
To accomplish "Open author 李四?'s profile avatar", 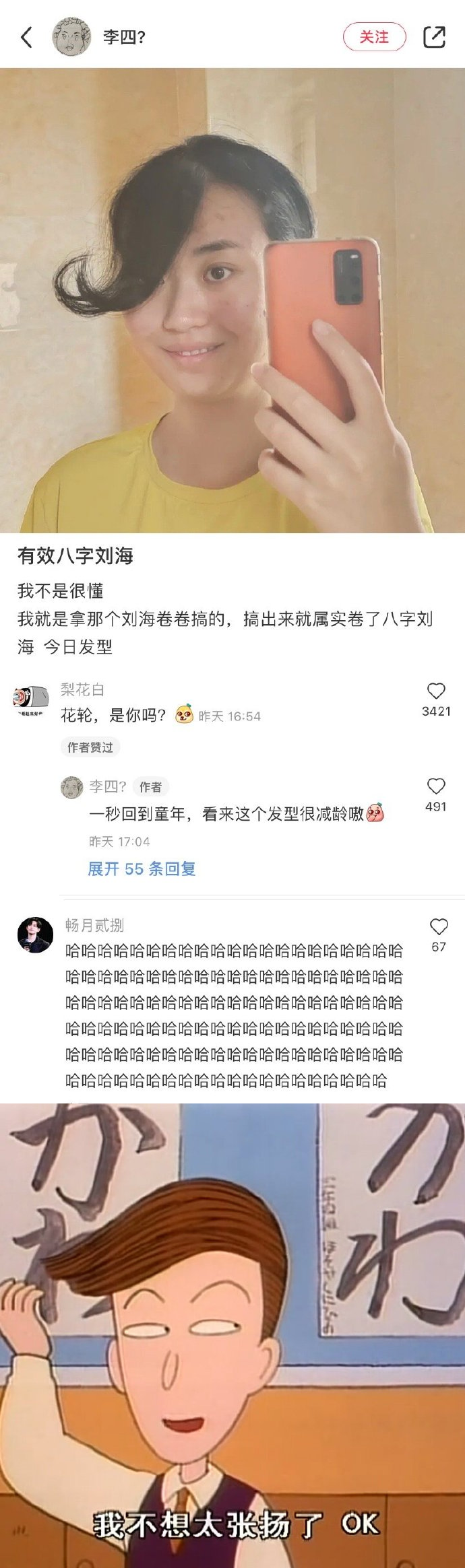I will (72, 37).
